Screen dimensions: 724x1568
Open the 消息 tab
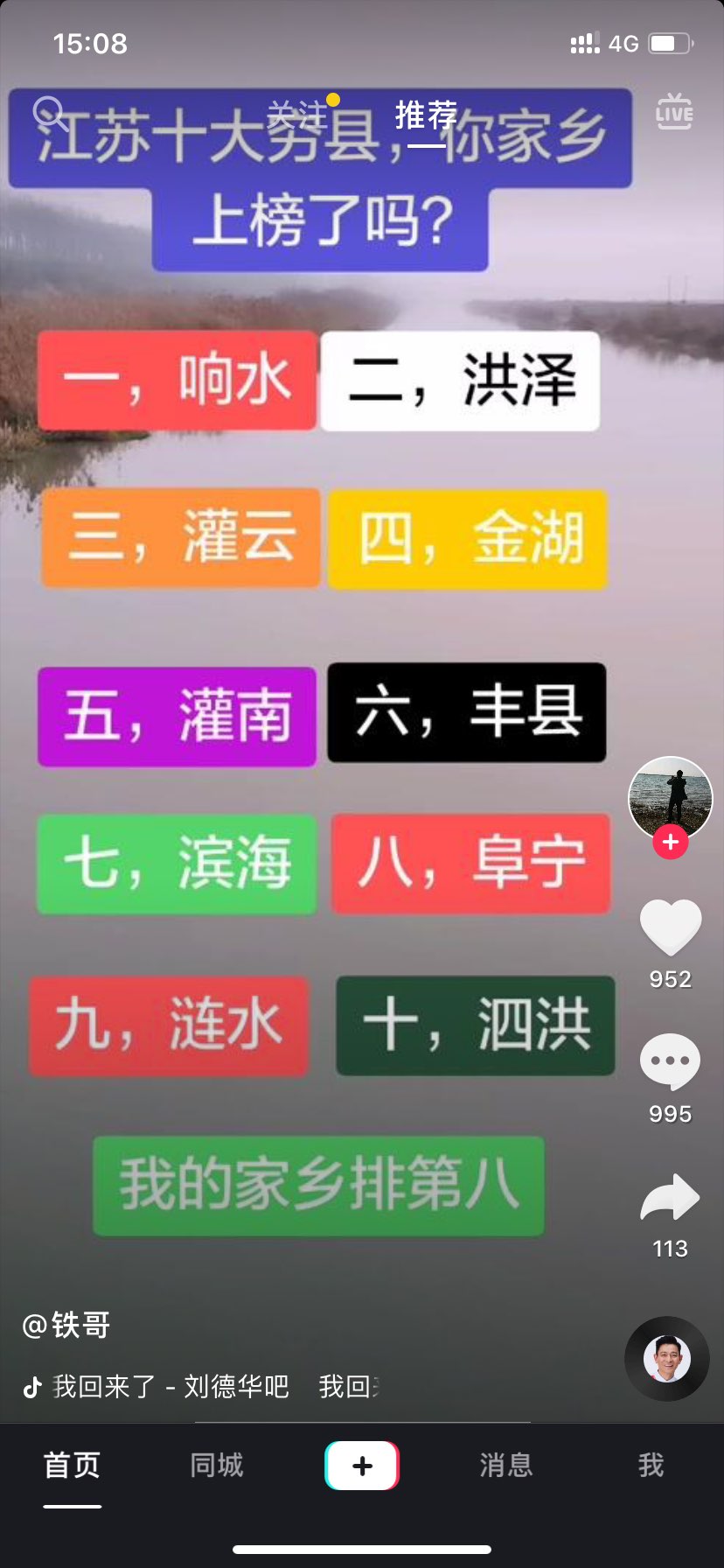(x=506, y=1465)
